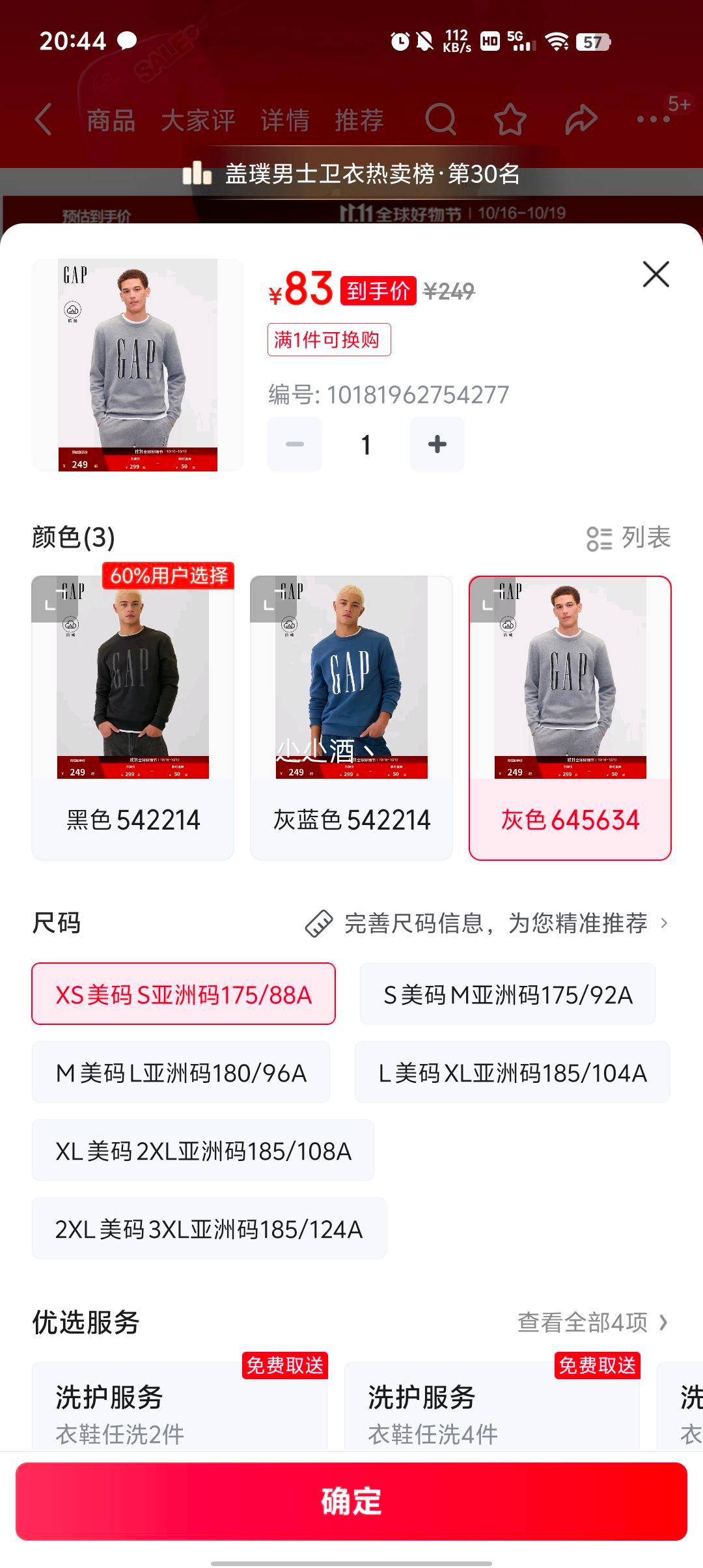Decrease quantity with the minus button

coord(295,444)
